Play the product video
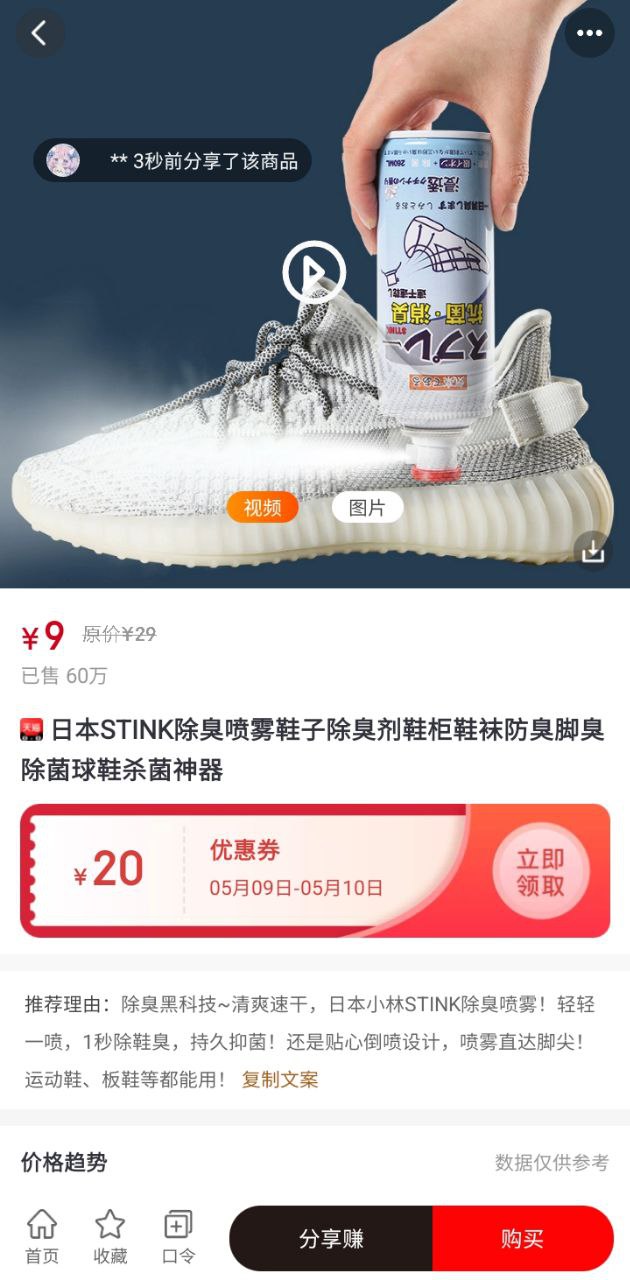The width and height of the screenshot is (630, 1280). pyautogui.click(x=314, y=272)
